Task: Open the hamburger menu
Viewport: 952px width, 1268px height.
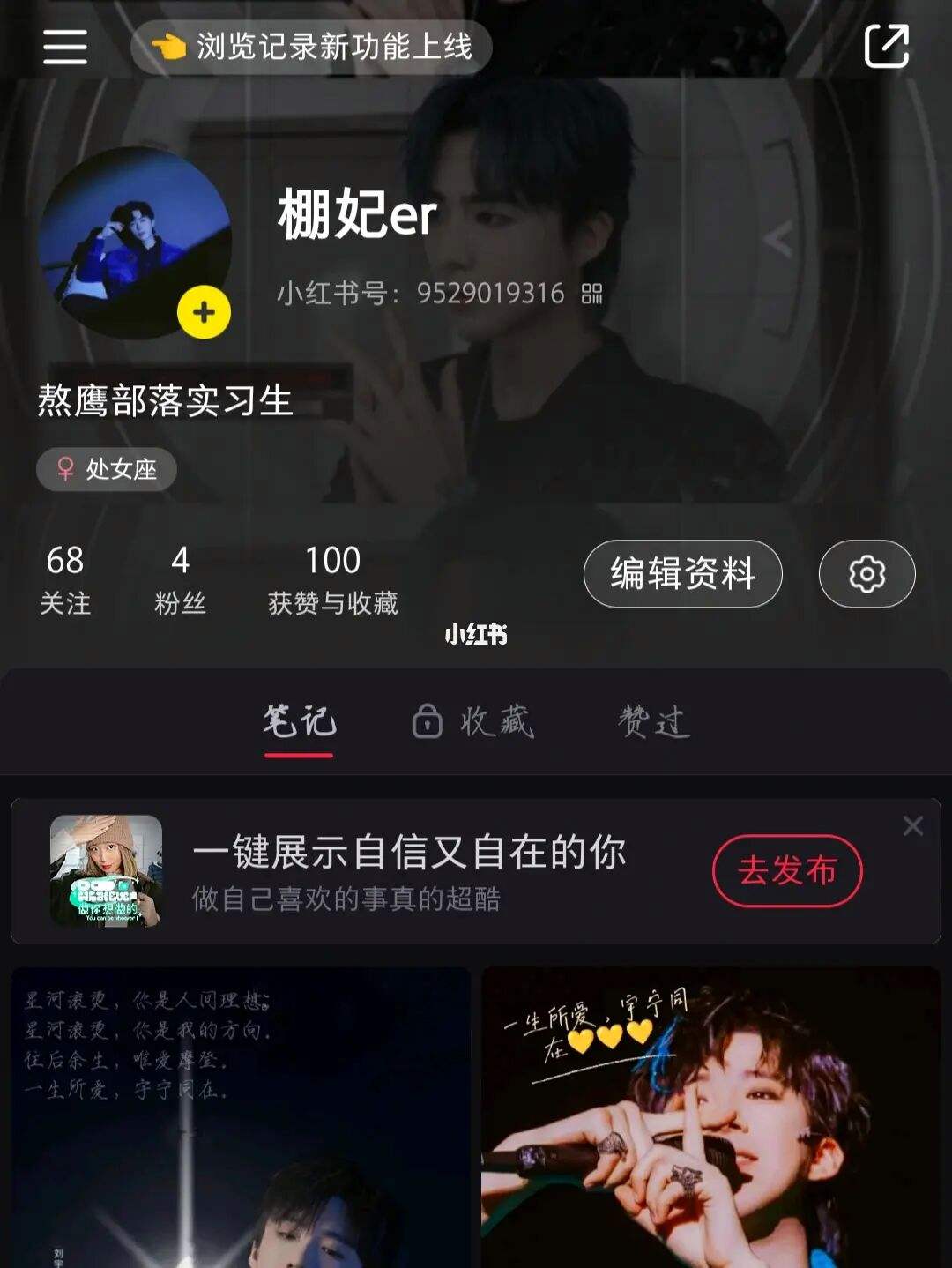Action: coord(63,48)
